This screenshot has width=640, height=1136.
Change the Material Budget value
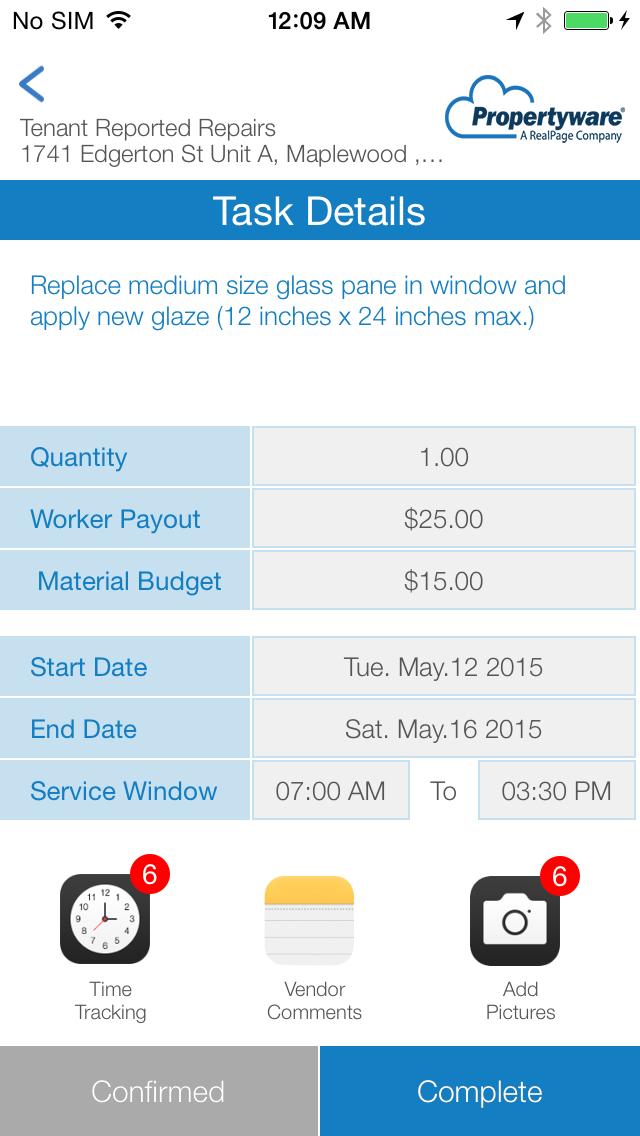pos(443,582)
